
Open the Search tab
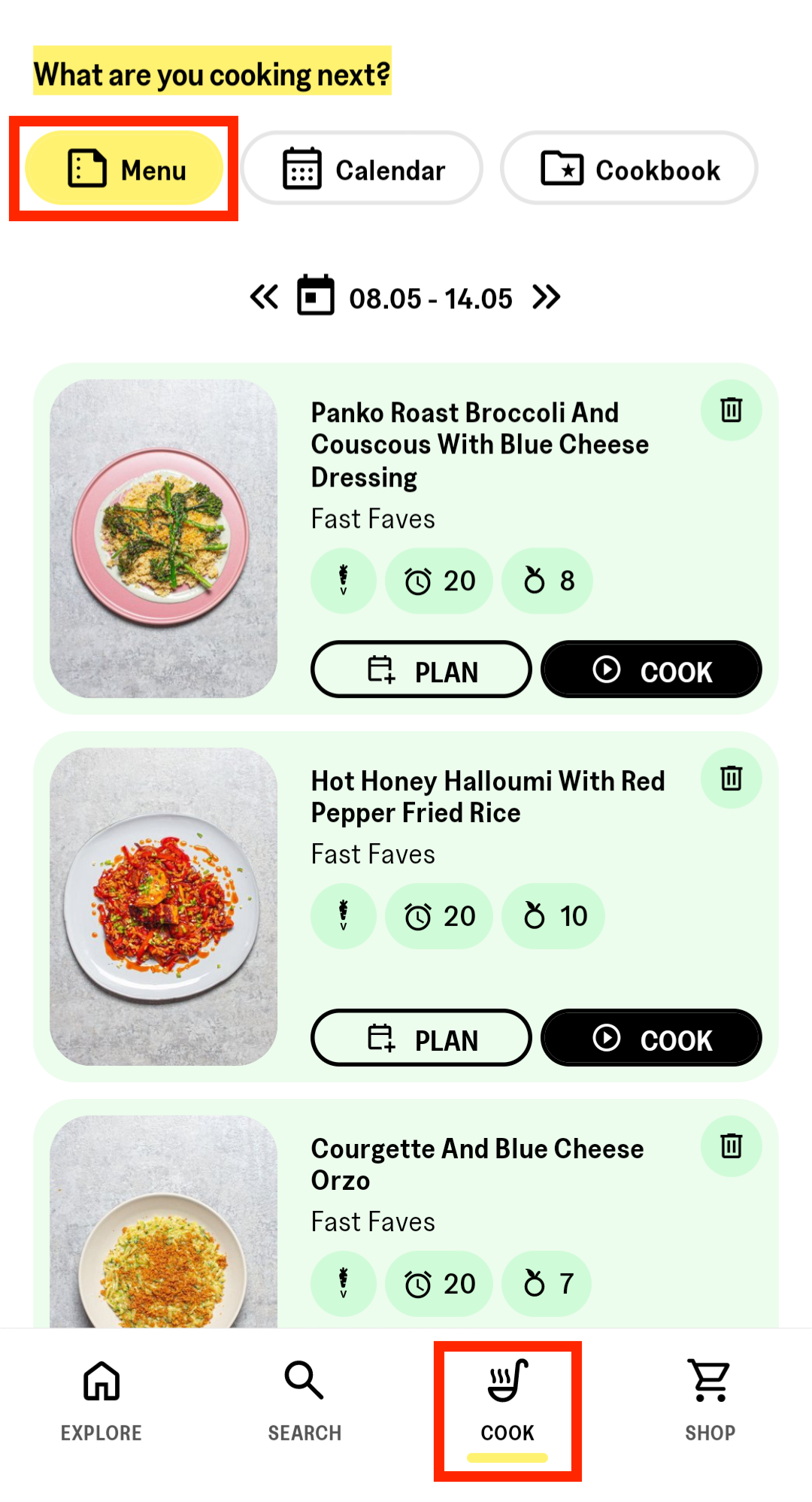coord(304,1400)
